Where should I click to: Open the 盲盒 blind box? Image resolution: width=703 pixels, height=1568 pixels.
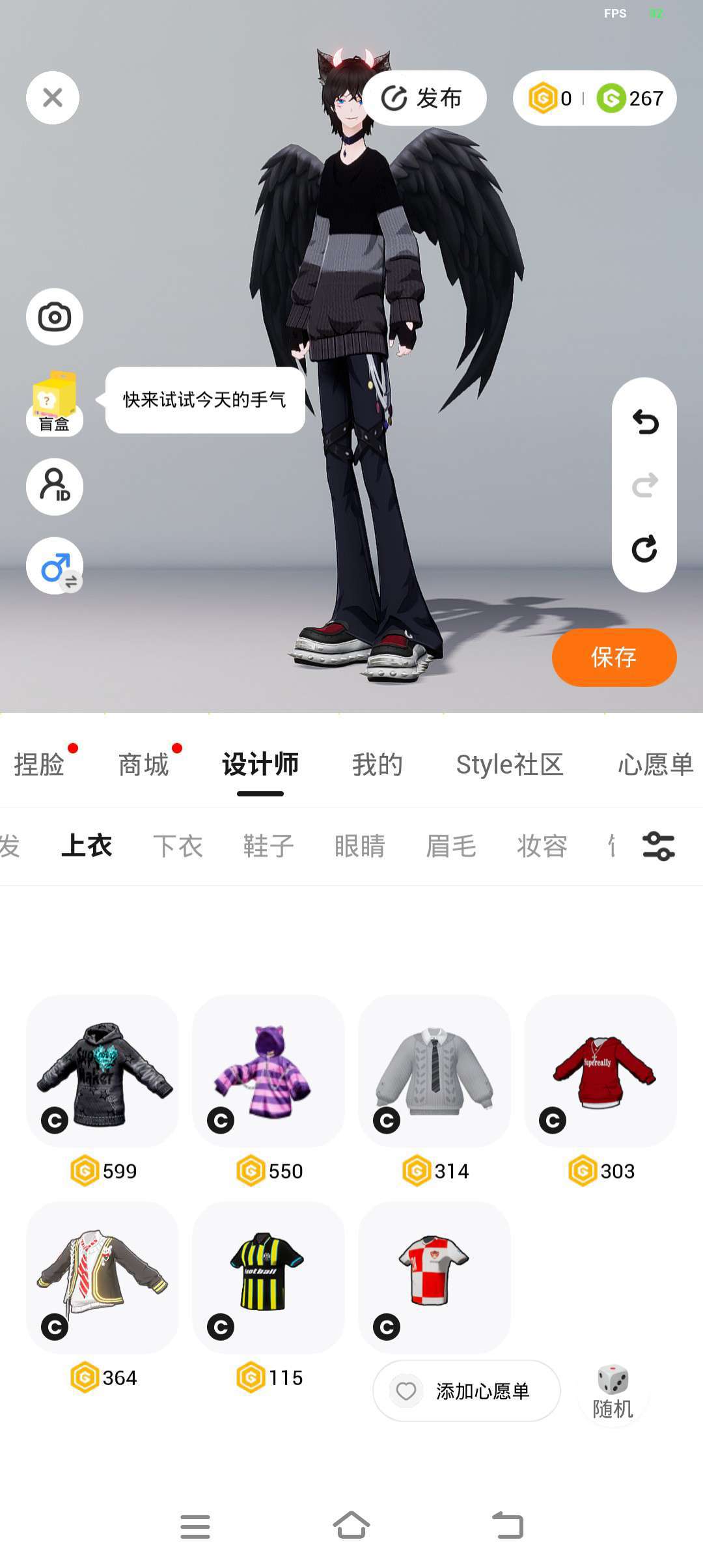click(55, 402)
